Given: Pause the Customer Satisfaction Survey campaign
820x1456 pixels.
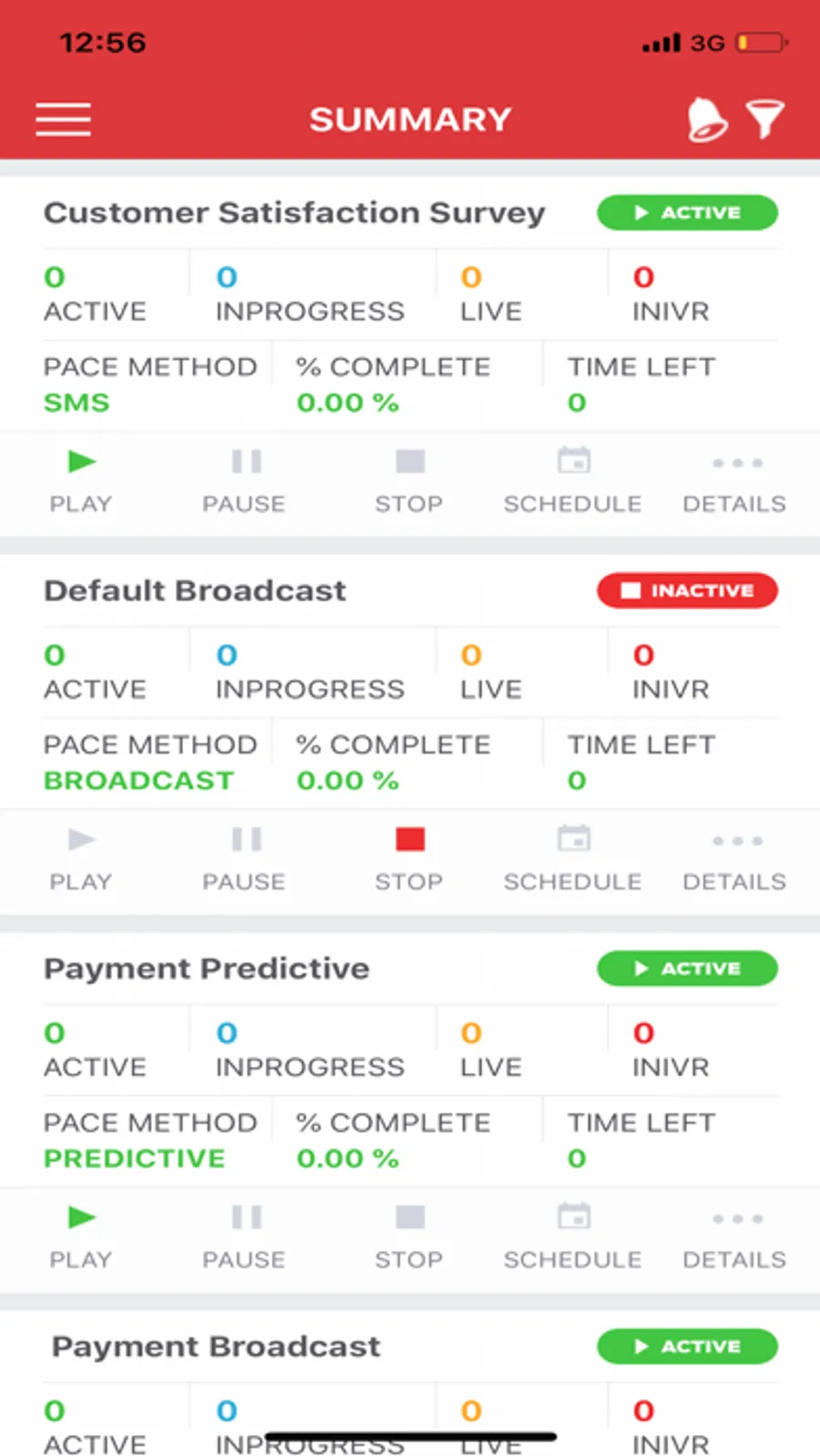Looking at the screenshot, I should (x=245, y=479).
